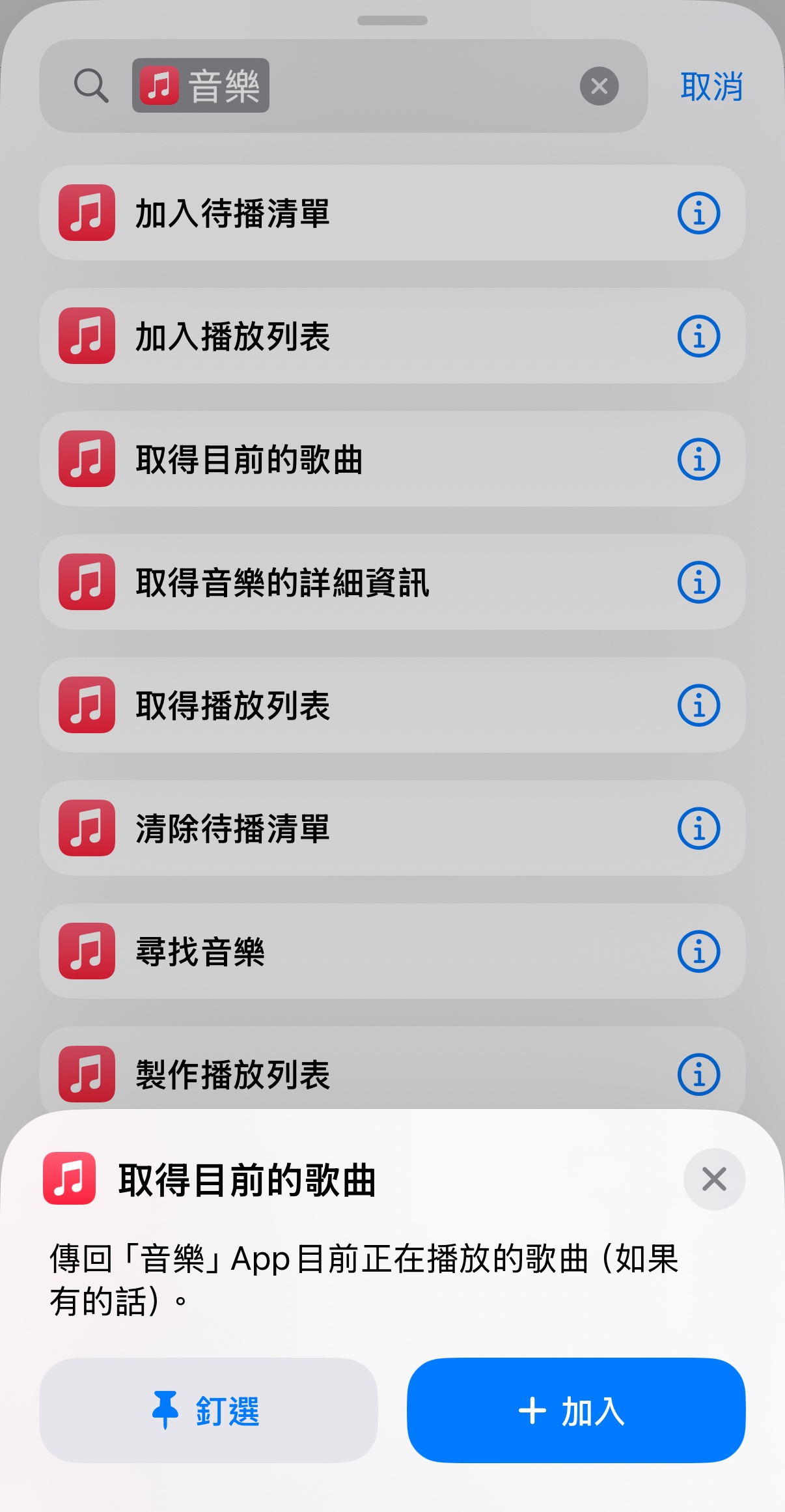The width and height of the screenshot is (785, 1512).
Task: Tap the 音樂 search field
Action: [344, 86]
